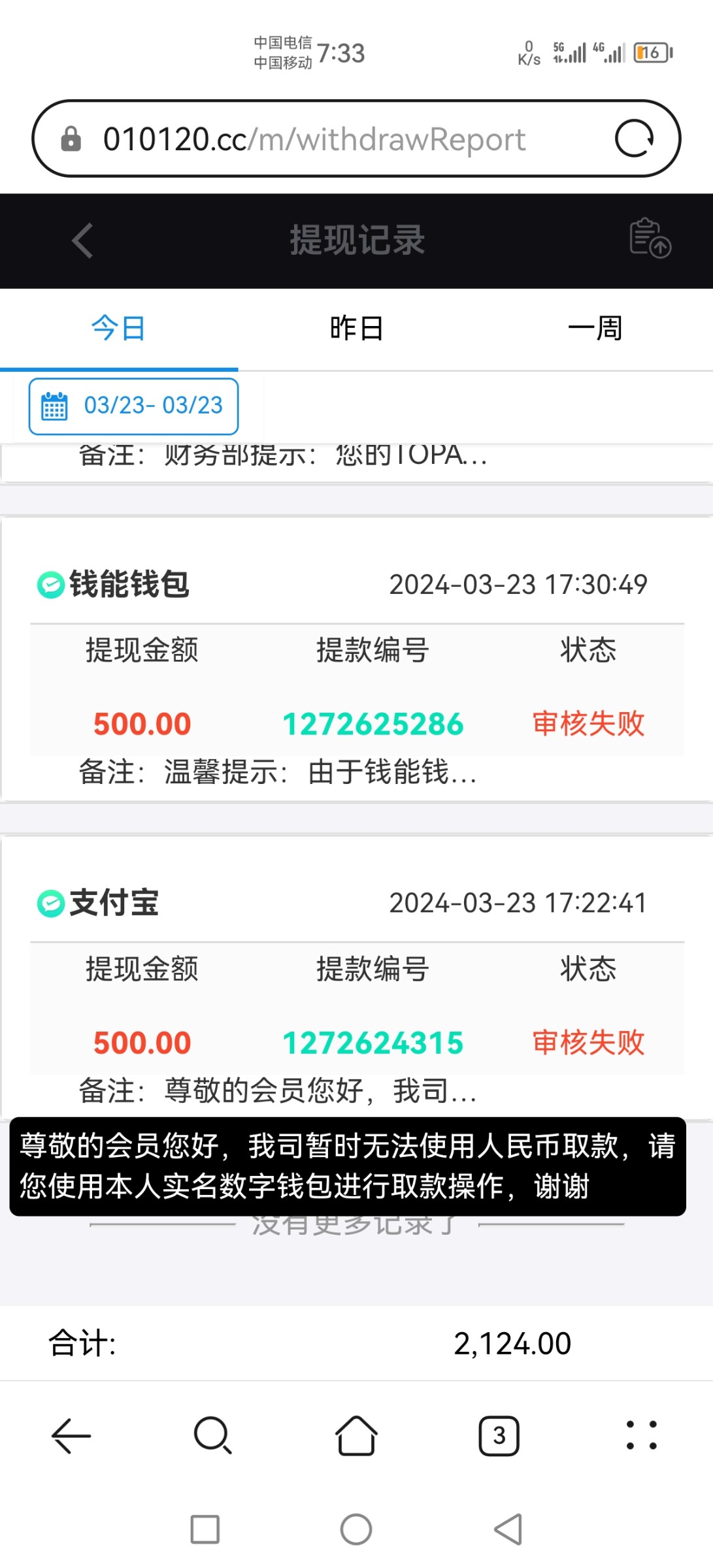The width and height of the screenshot is (713, 1568).
Task: Switch to the 一周 tab
Action: click(x=594, y=329)
